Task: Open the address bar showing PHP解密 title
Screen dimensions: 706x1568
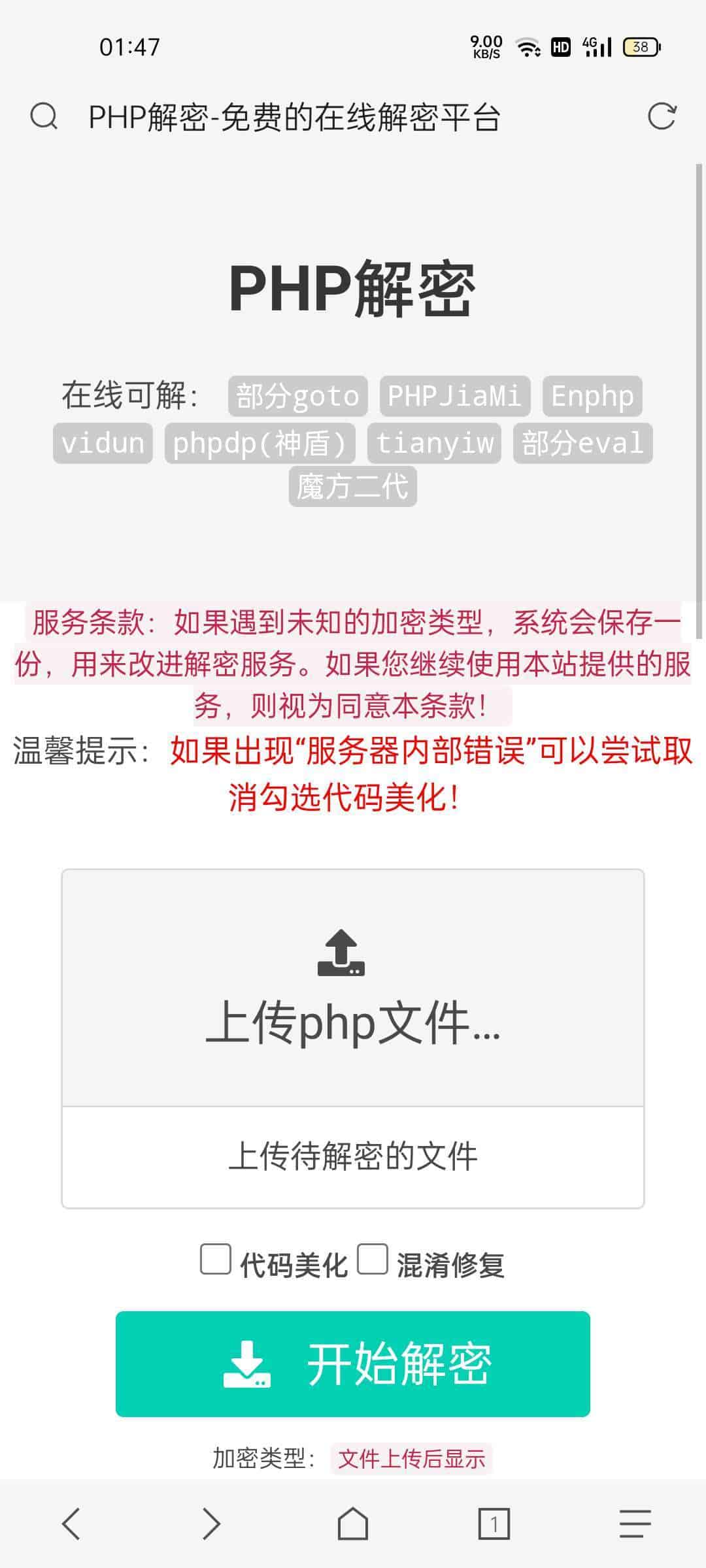Action: click(294, 118)
